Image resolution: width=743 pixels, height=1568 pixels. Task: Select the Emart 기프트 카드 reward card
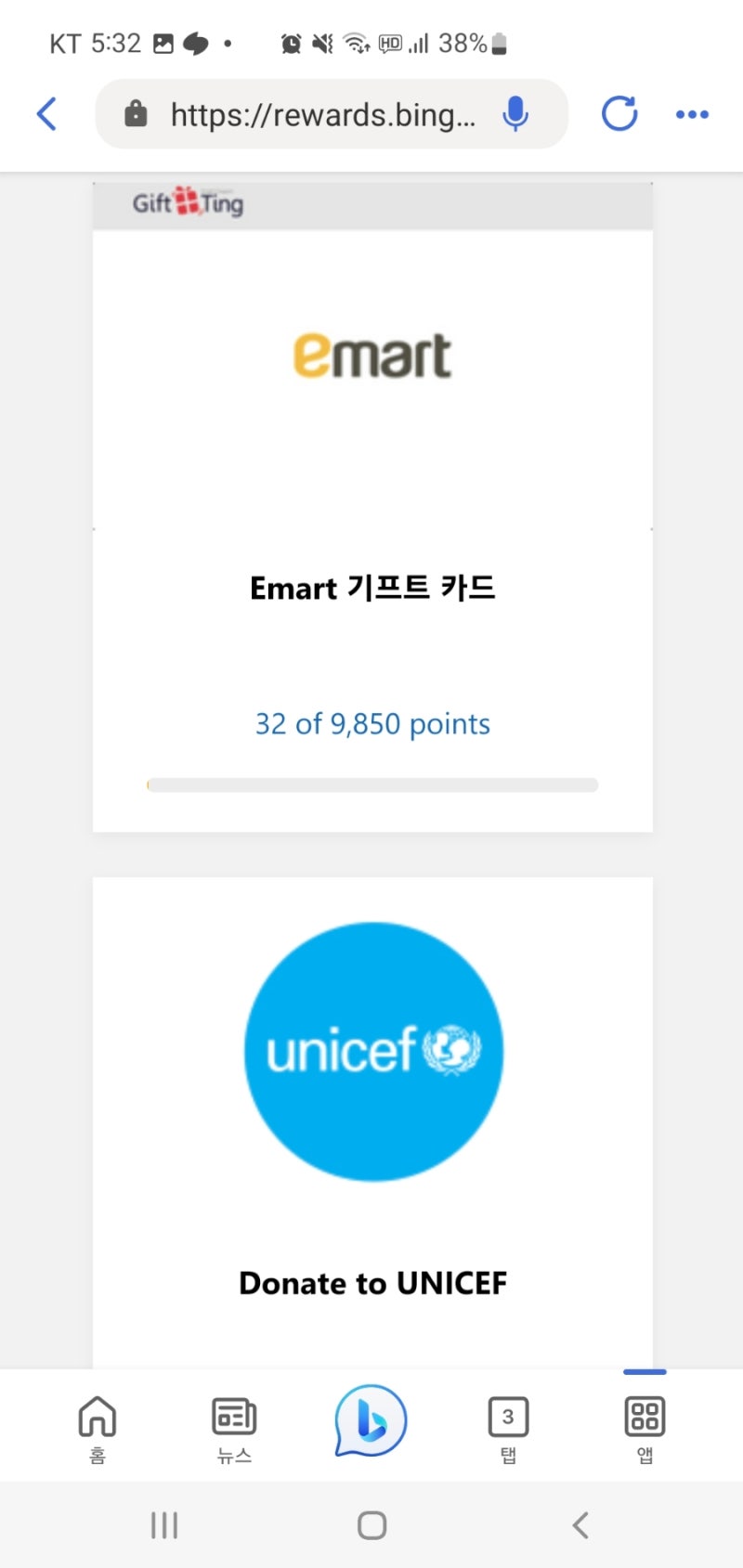(371, 587)
